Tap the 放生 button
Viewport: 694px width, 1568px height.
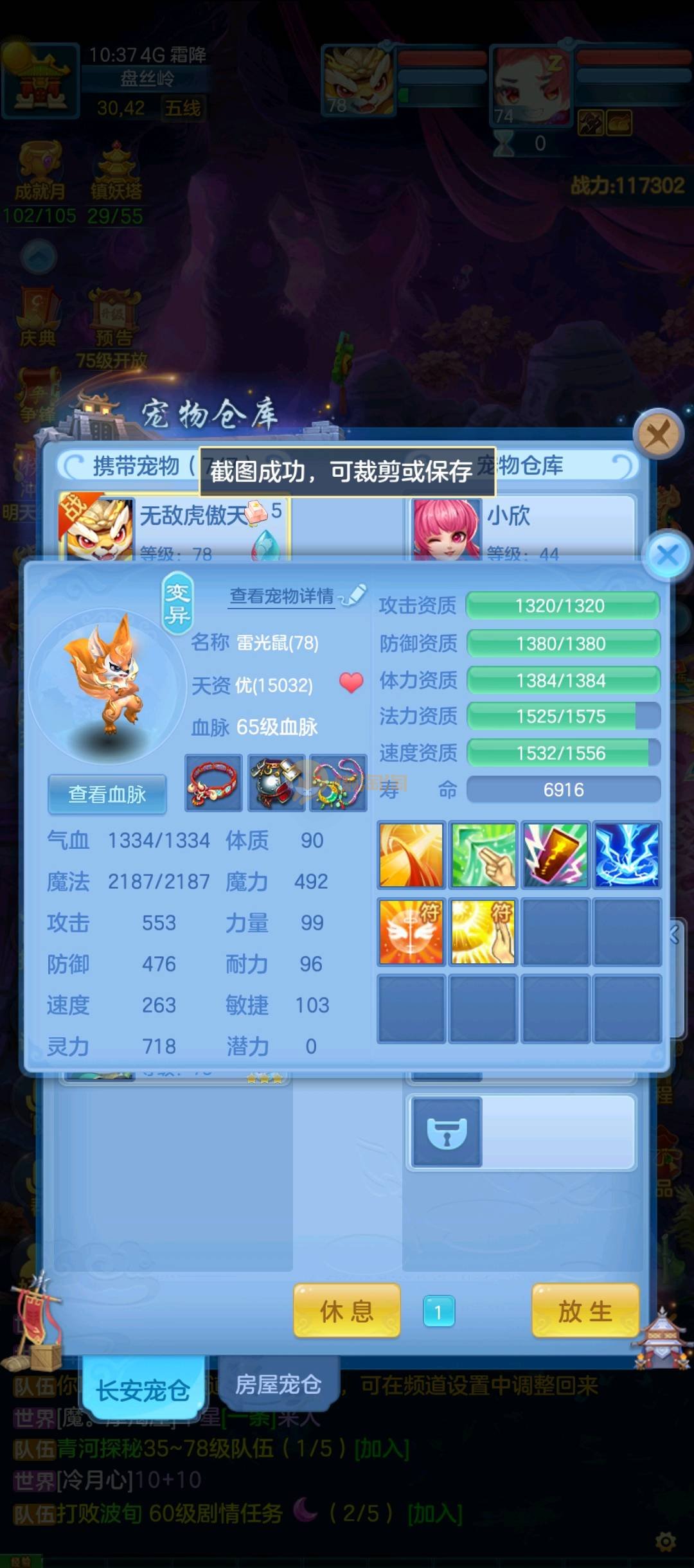(585, 1310)
